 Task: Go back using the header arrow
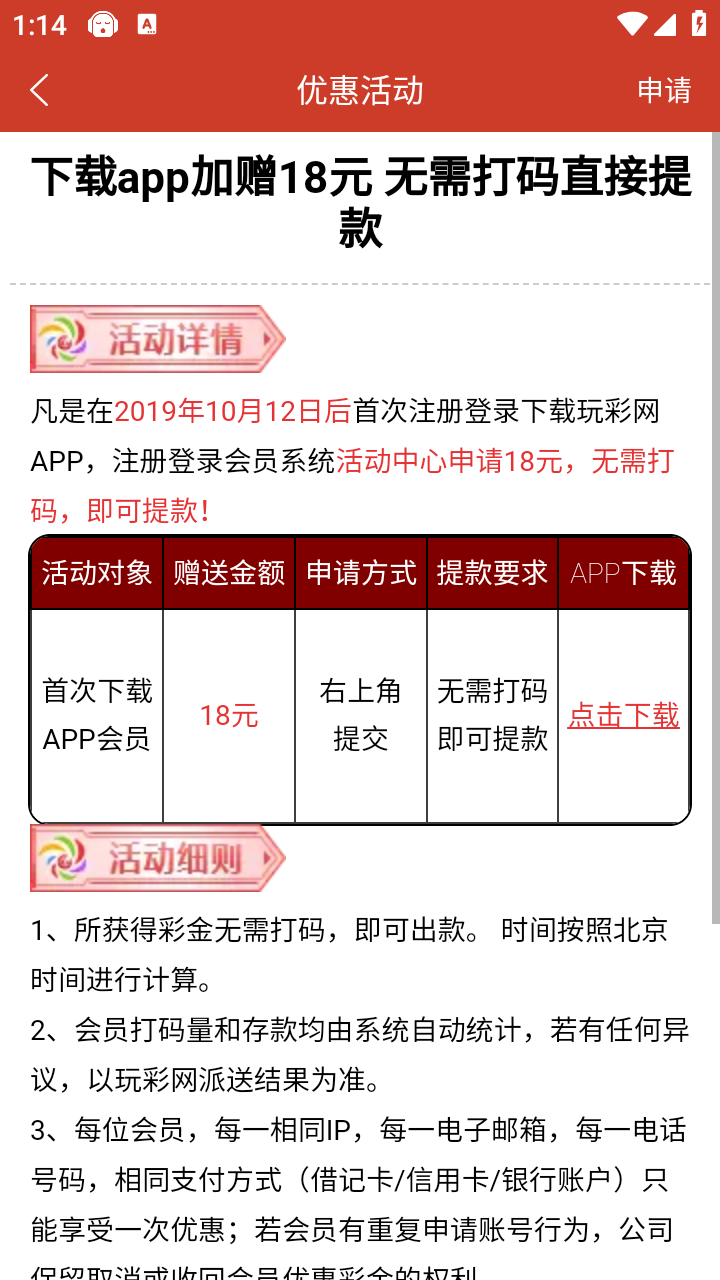[40, 90]
